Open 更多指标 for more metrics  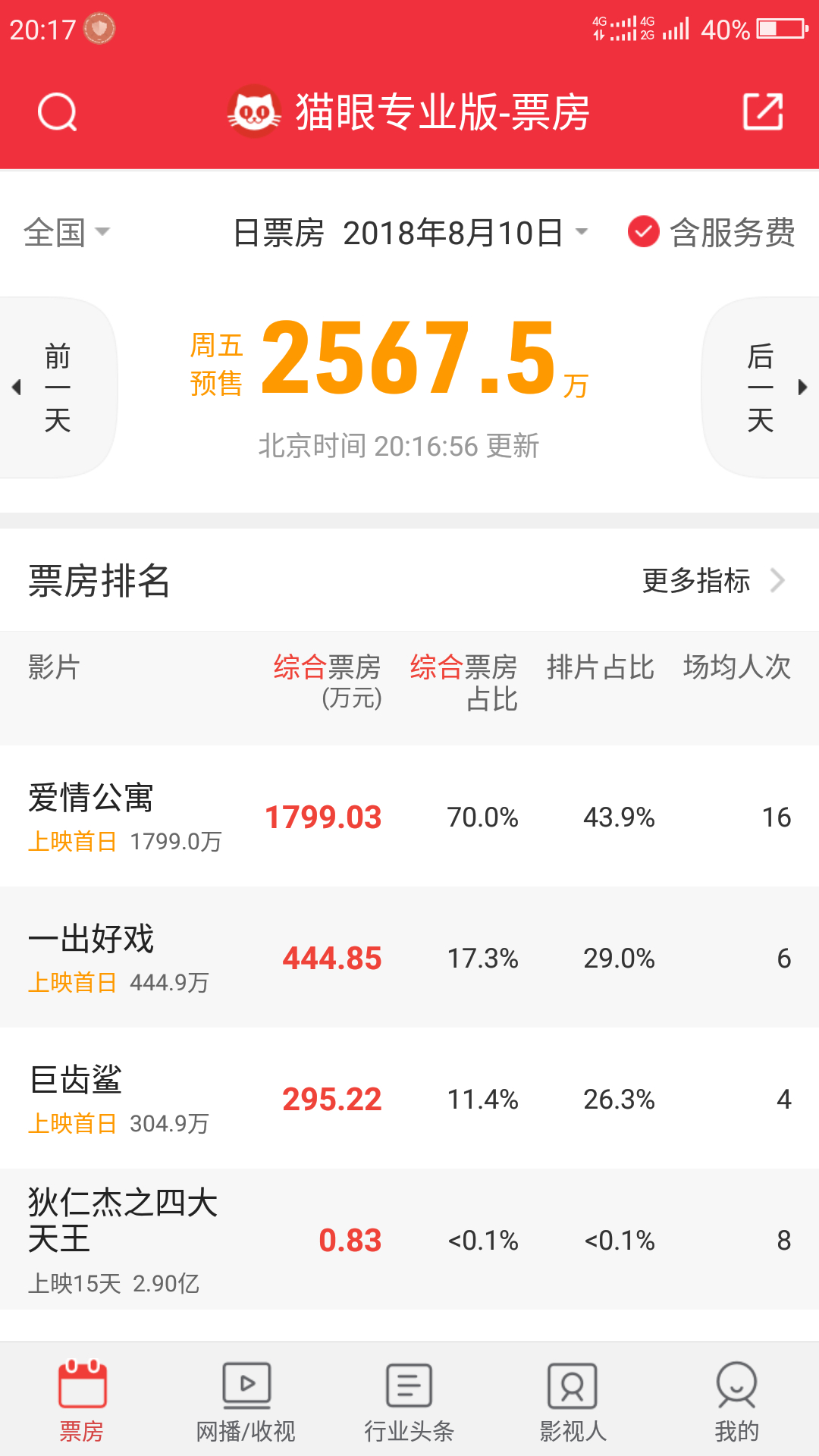(x=713, y=581)
